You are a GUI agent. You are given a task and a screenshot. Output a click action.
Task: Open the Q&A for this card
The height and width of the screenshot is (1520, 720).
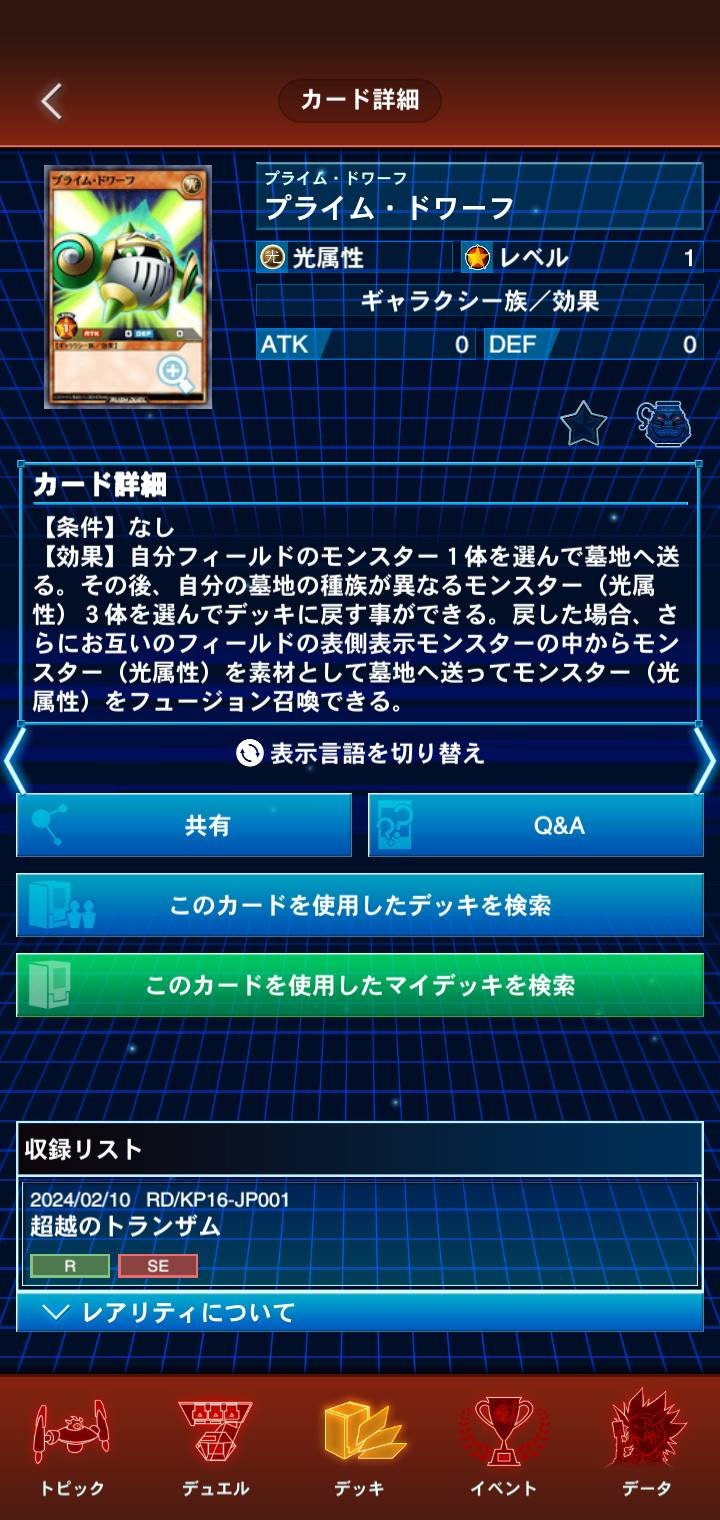[536, 825]
